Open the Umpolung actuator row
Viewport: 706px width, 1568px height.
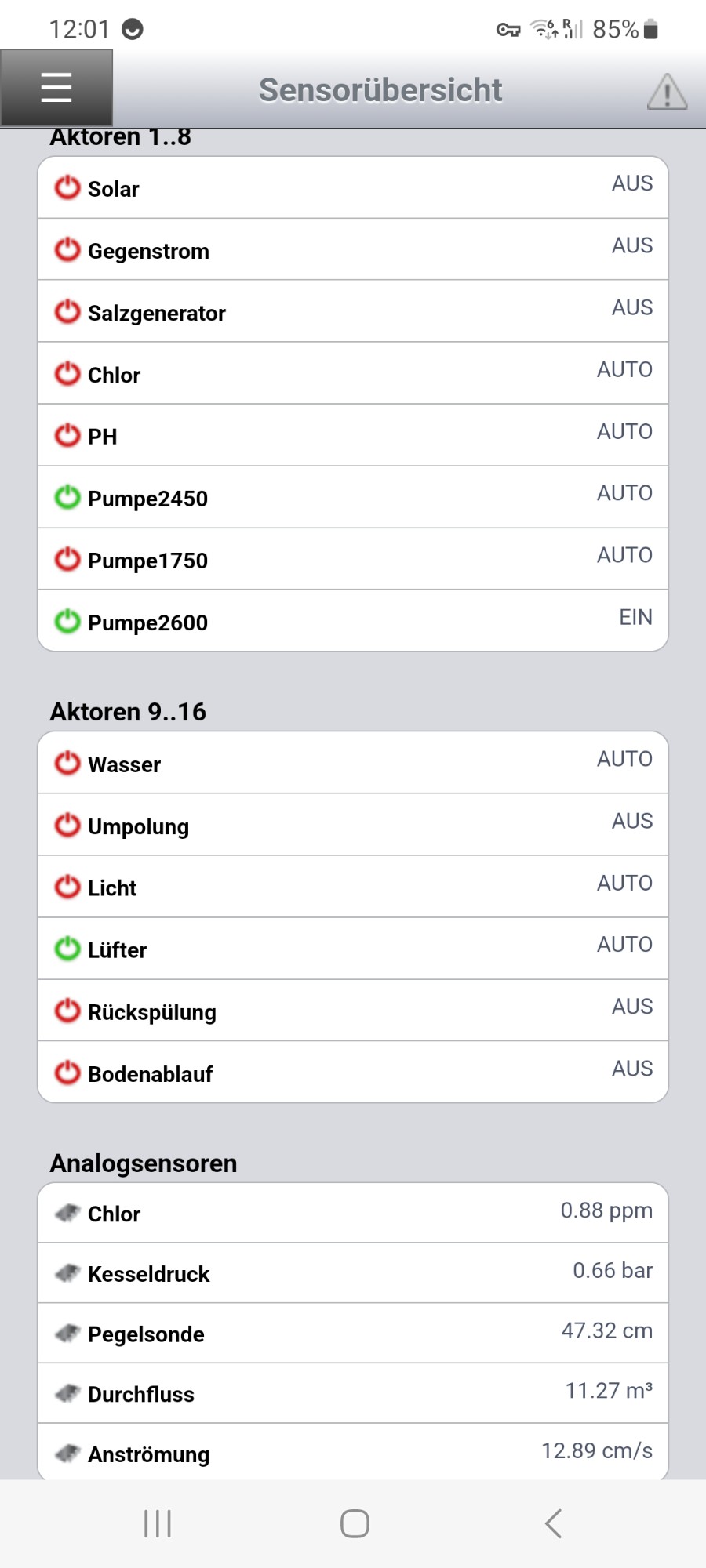[353, 825]
